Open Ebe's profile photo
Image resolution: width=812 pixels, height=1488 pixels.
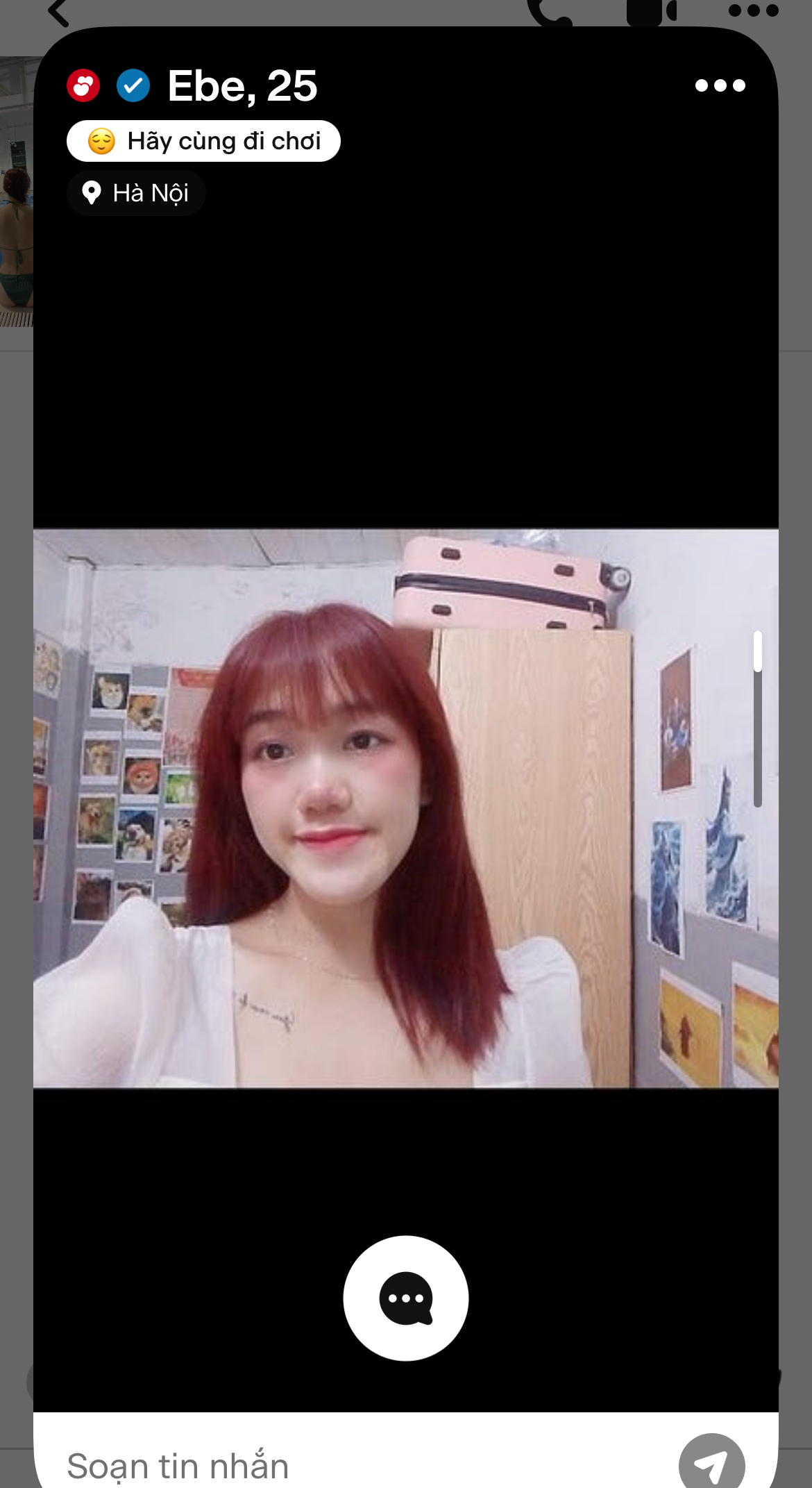405,808
